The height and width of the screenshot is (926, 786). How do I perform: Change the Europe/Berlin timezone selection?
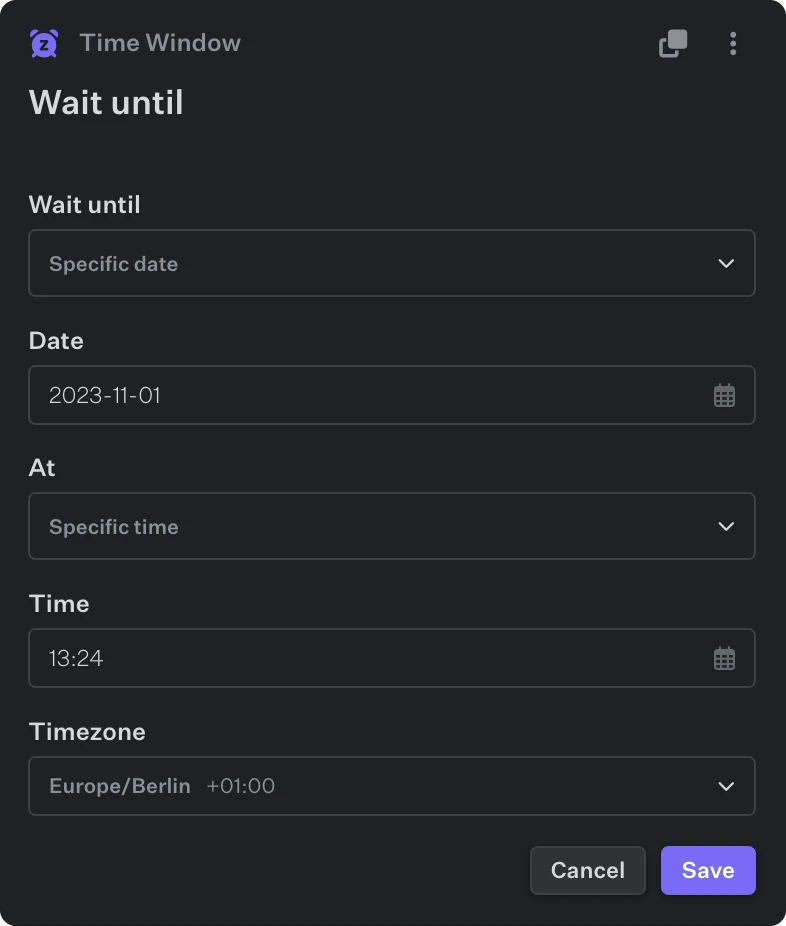(391, 786)
